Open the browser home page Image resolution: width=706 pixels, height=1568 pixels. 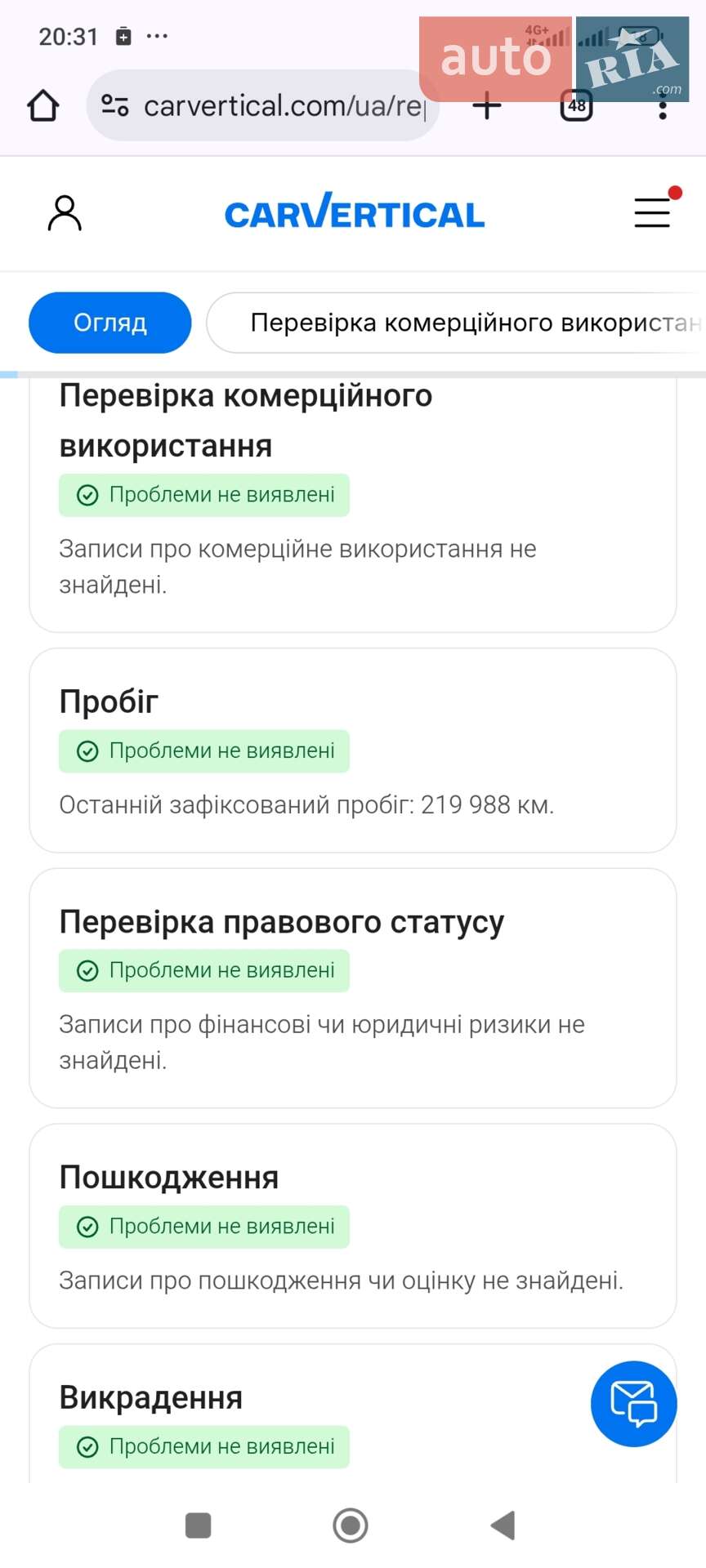pyautogui.click(x=43, y=105)
